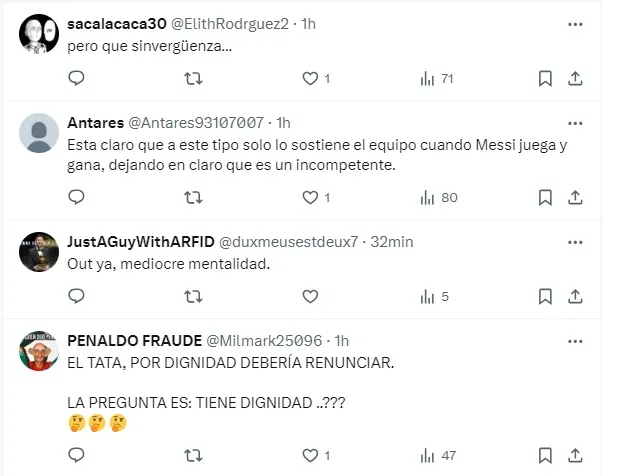Viewport: 621px width, 476px height.
Task: Reply to JustAGuyWithARFID's tweet
Action: 76,296
